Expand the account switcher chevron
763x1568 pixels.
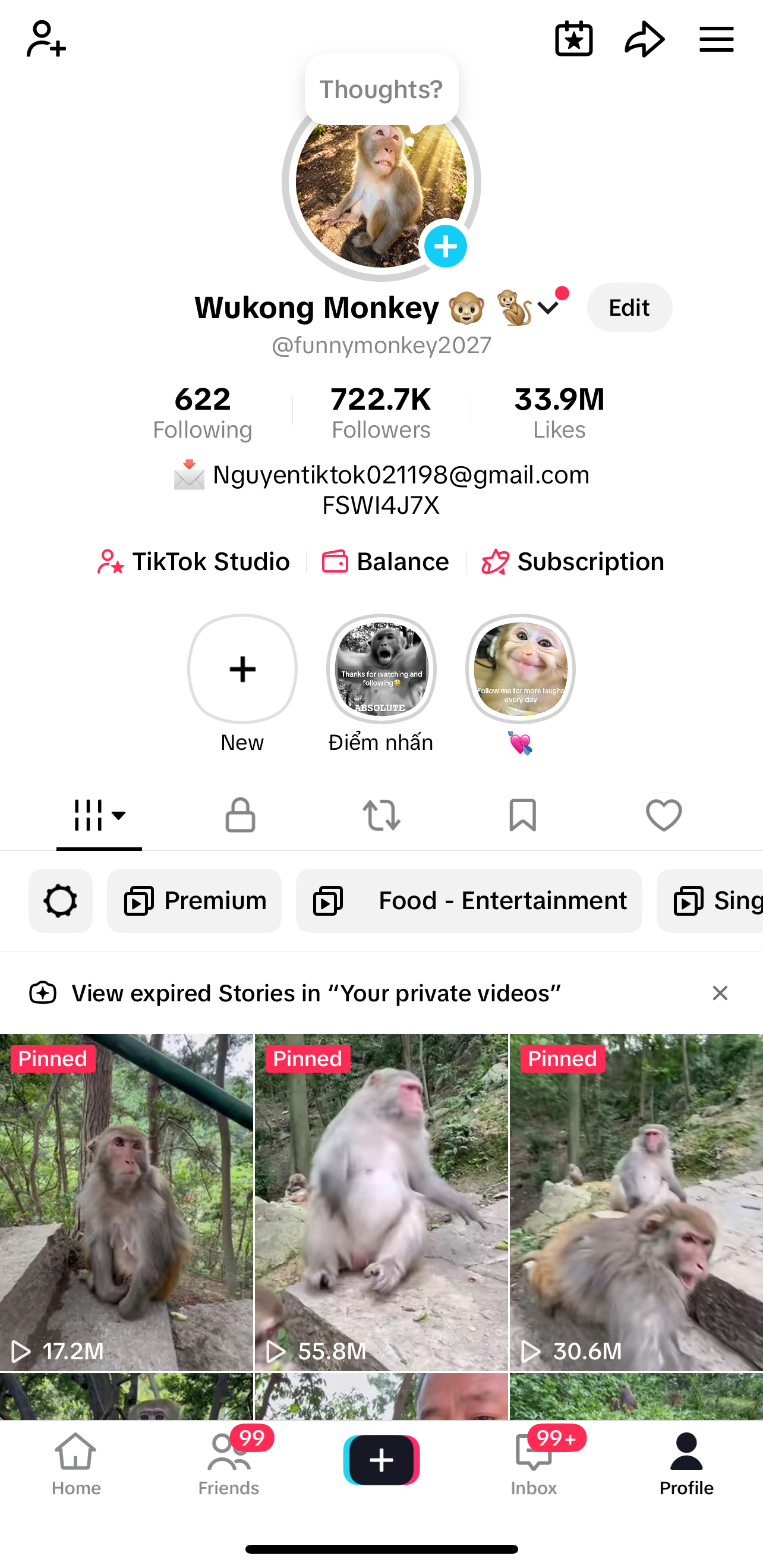point(549,307)
